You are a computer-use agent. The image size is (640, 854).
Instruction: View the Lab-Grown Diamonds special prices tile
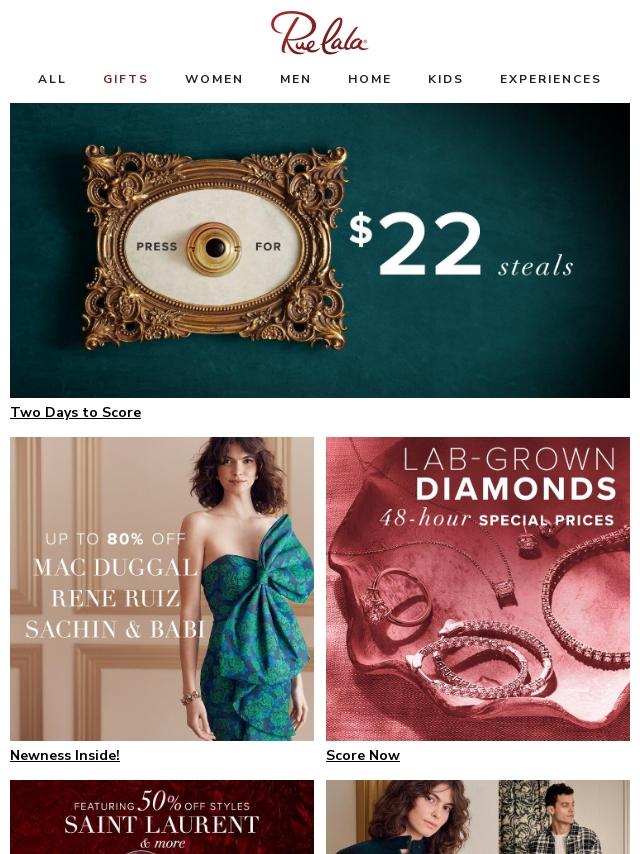click(x=478, y=588)
